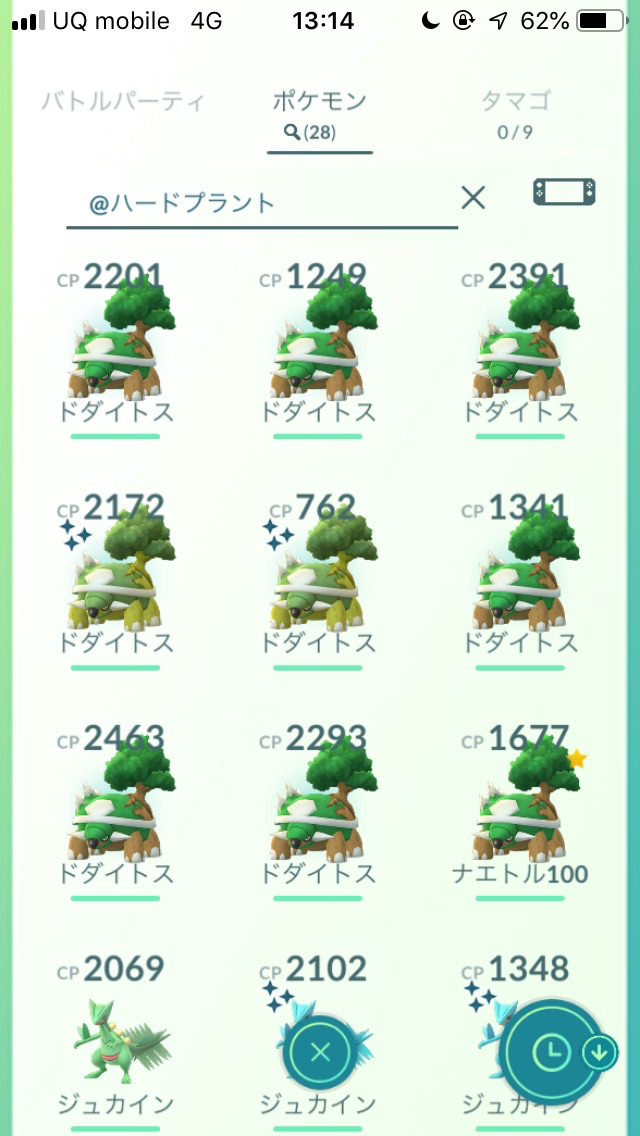Switch to the バトルパーティ tab
640x1136 pixels.
(x=123, y=101)
